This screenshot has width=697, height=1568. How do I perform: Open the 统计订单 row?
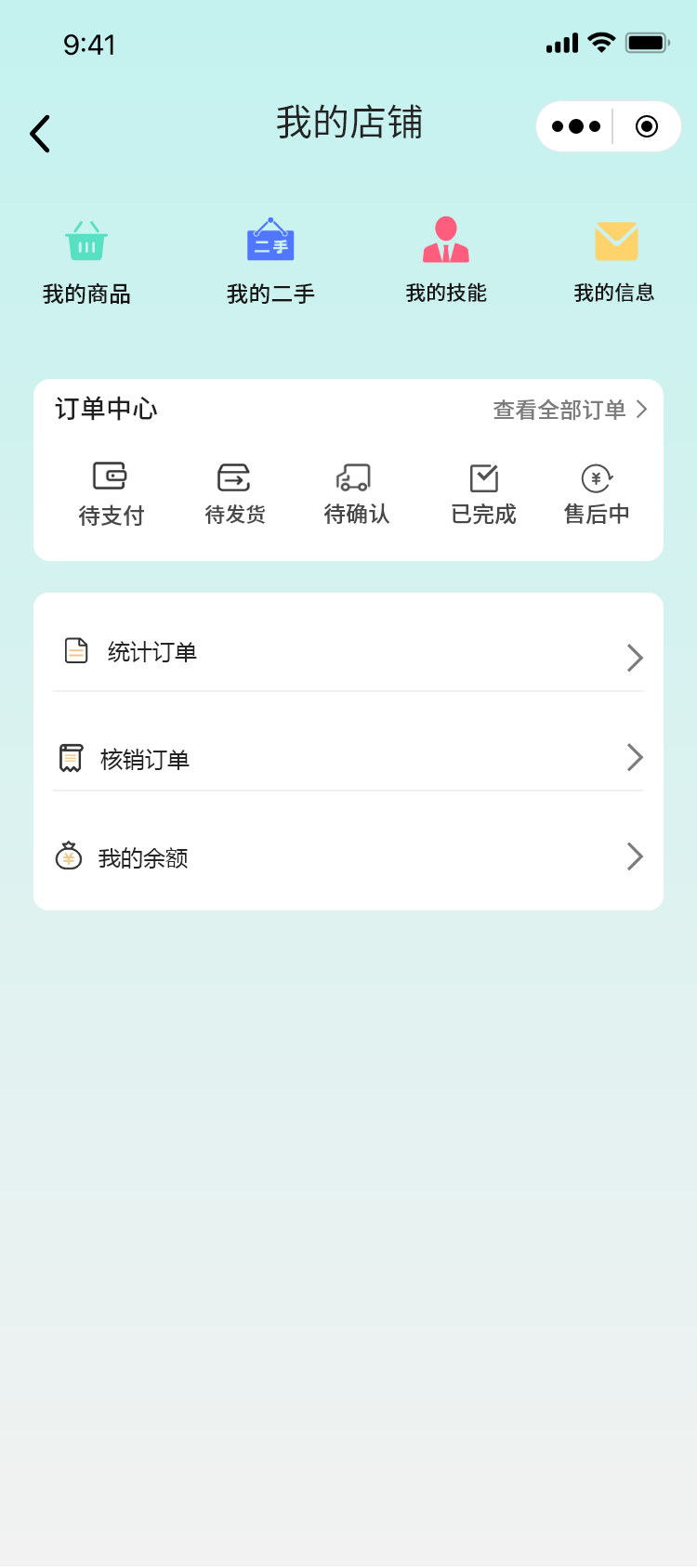348,652
